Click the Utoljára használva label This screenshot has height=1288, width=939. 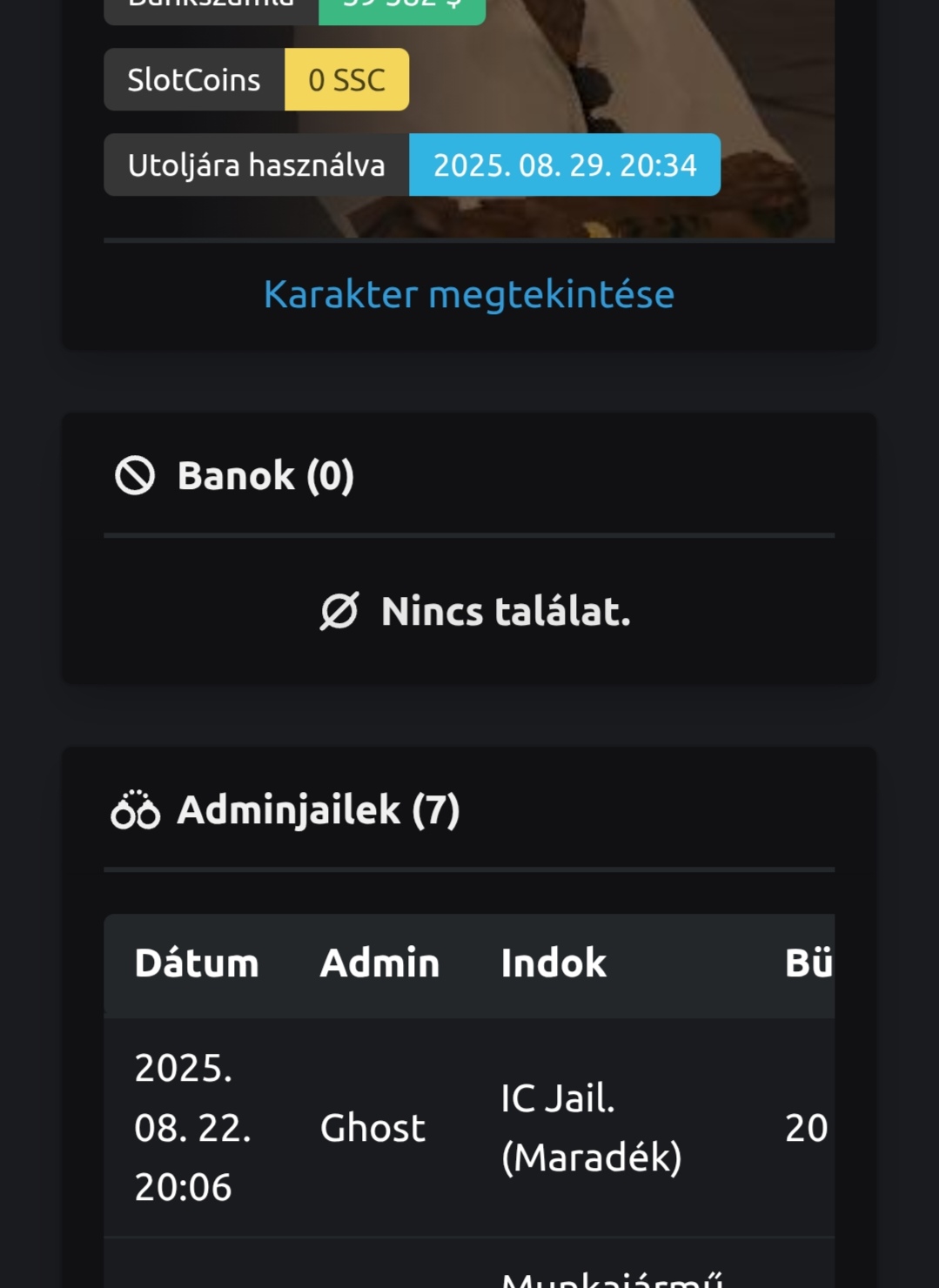[256, 164]
